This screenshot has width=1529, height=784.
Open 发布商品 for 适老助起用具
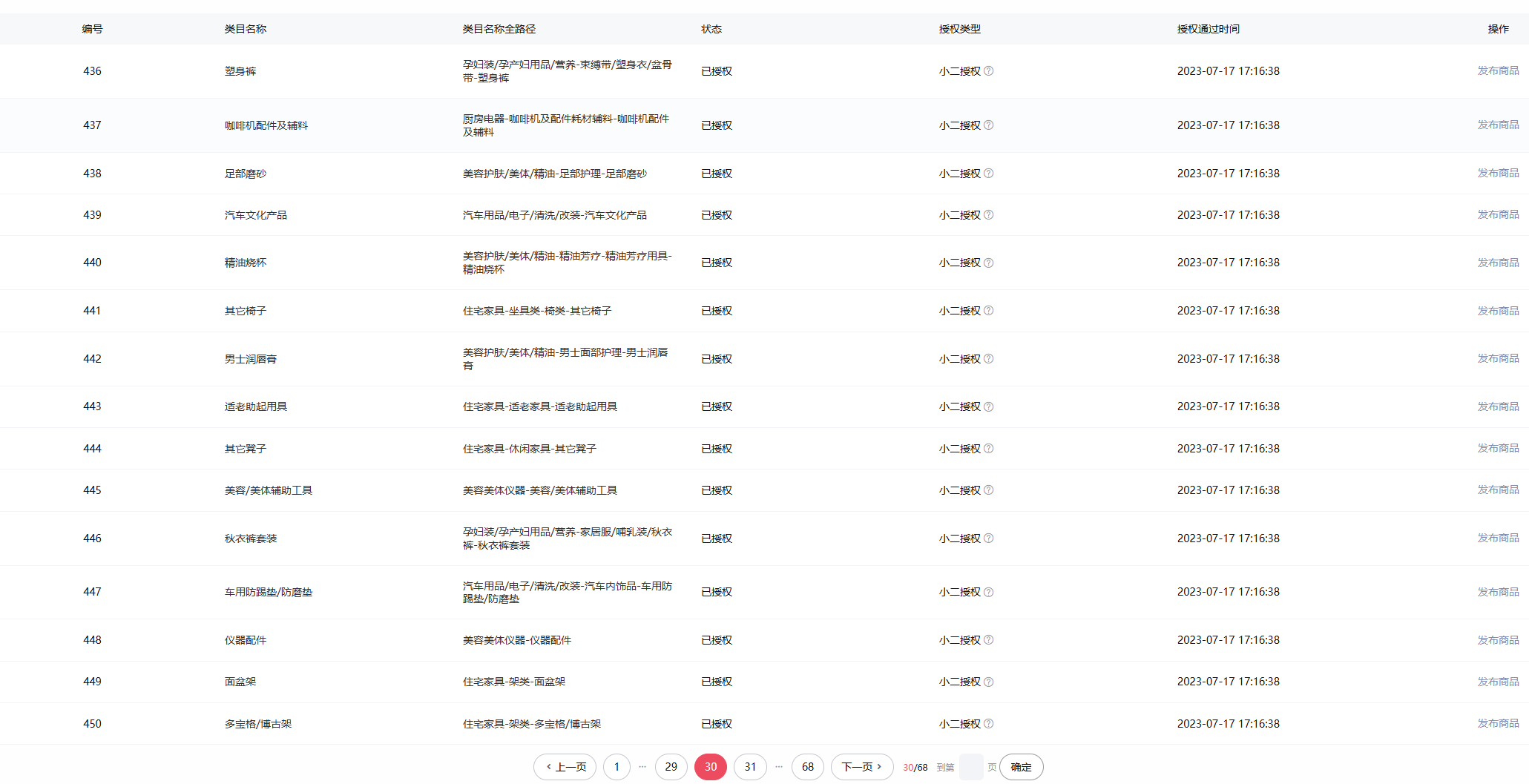(x=1497, y=406)
